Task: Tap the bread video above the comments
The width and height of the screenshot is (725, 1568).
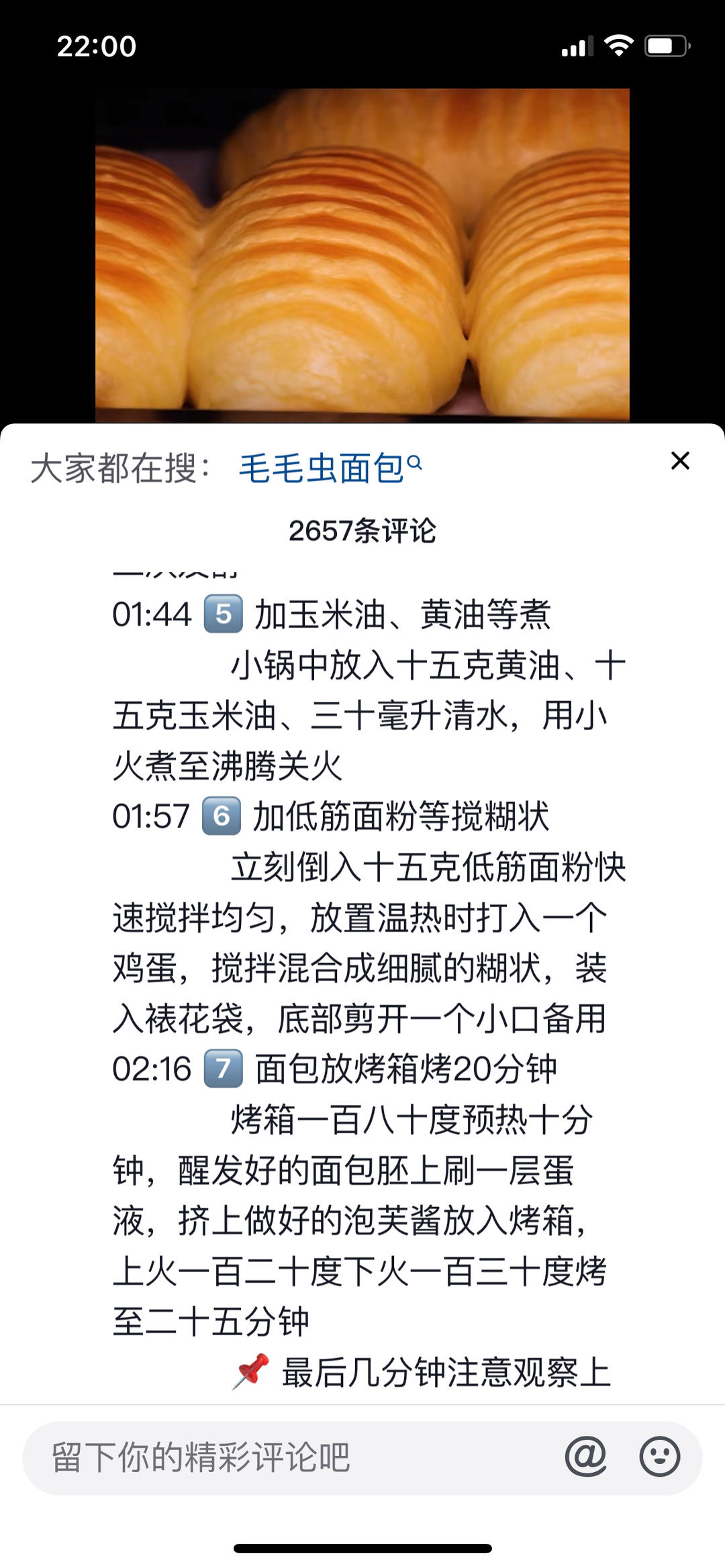Action: click(362, 255)
